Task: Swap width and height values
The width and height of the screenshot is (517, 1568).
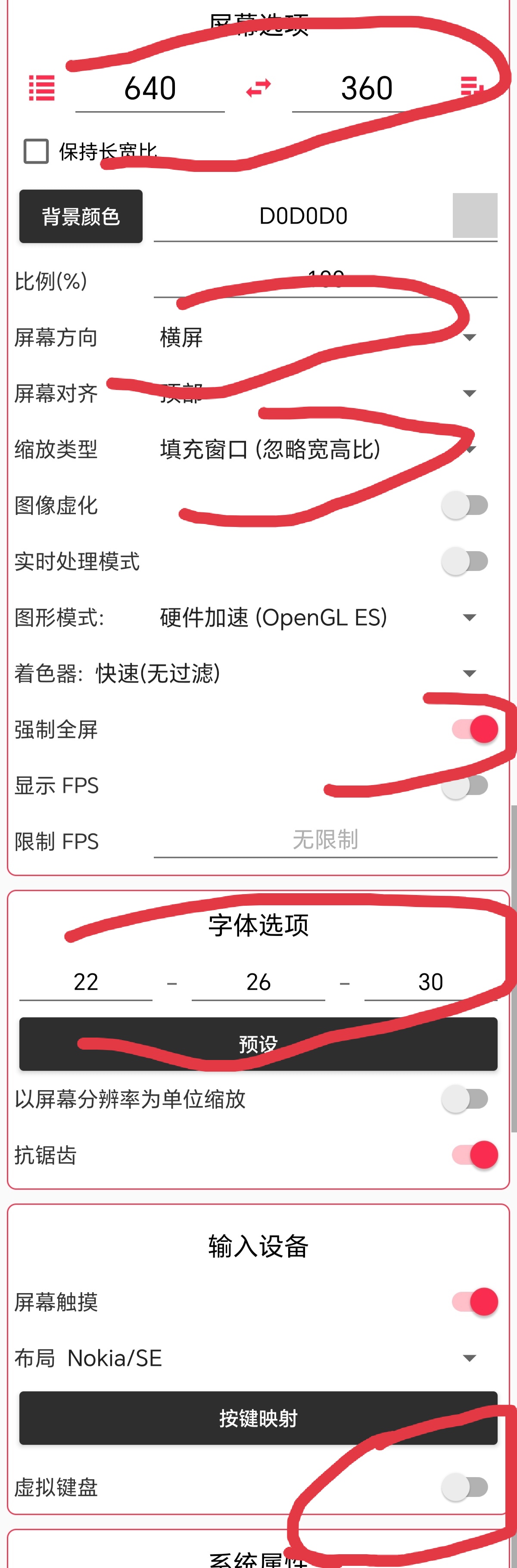Action: tap(258, 88)
